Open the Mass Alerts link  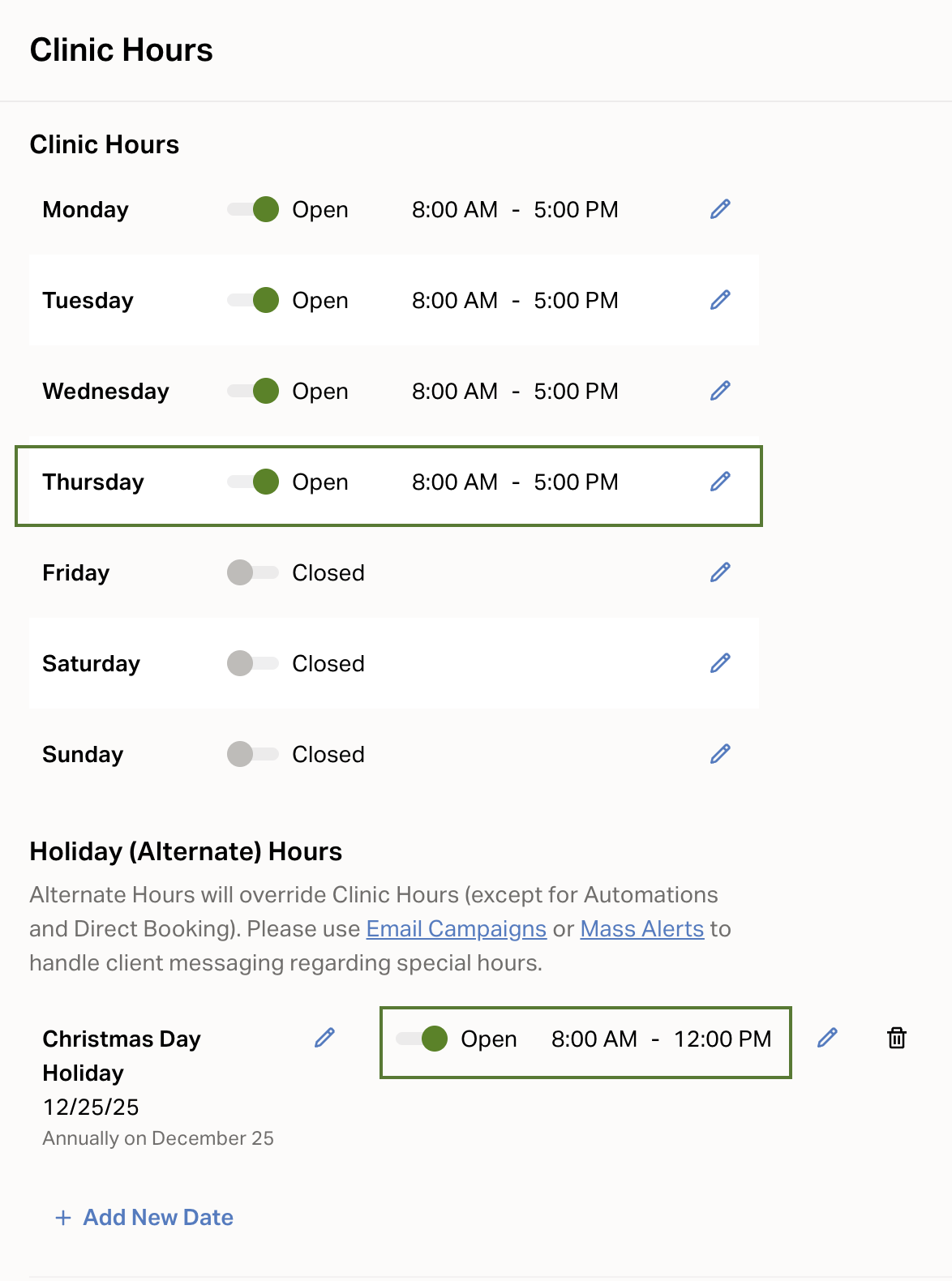point(641,928)
